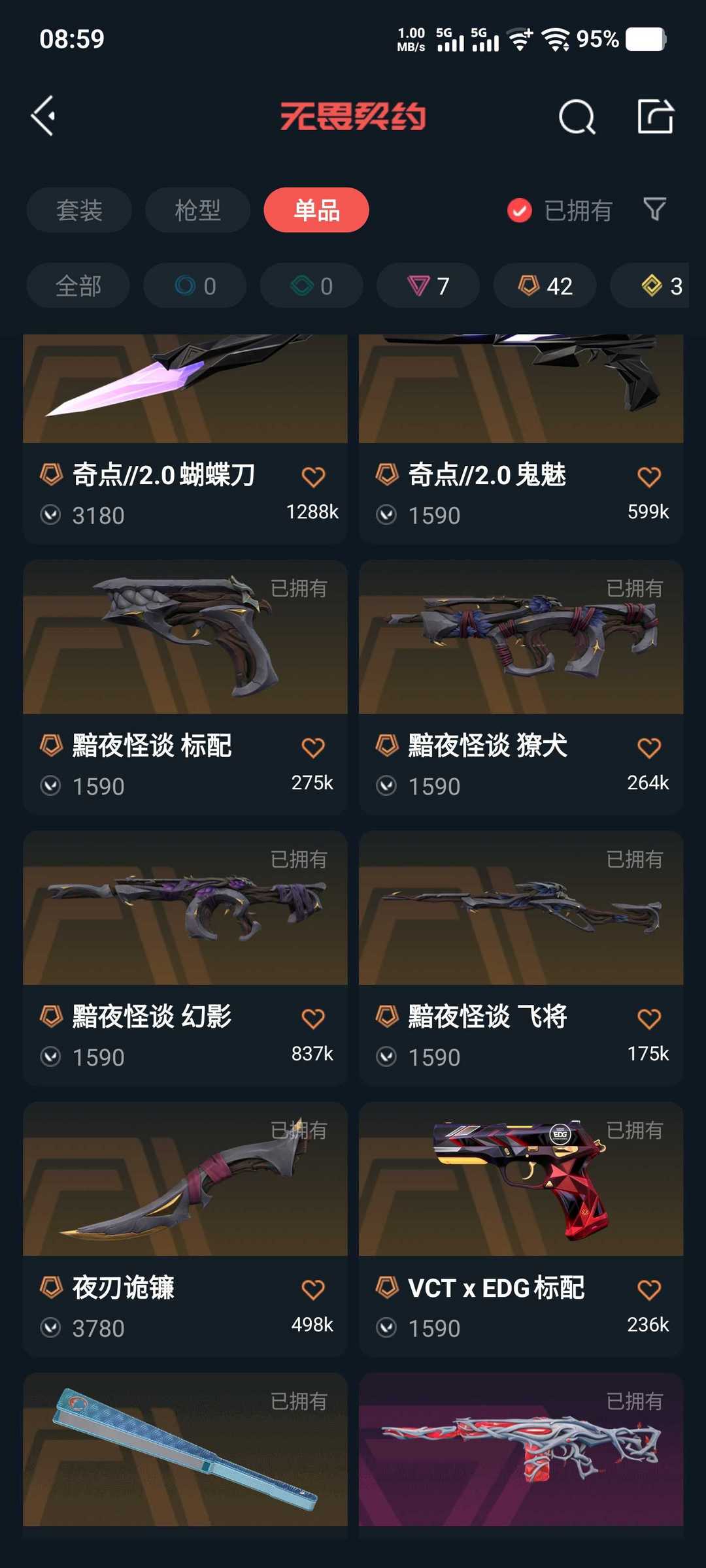Favorite 黯夜怪谈 獠犬 with its heart icon
The height and width of the screenshot is (1568, 706).
[x=650, y=747]
